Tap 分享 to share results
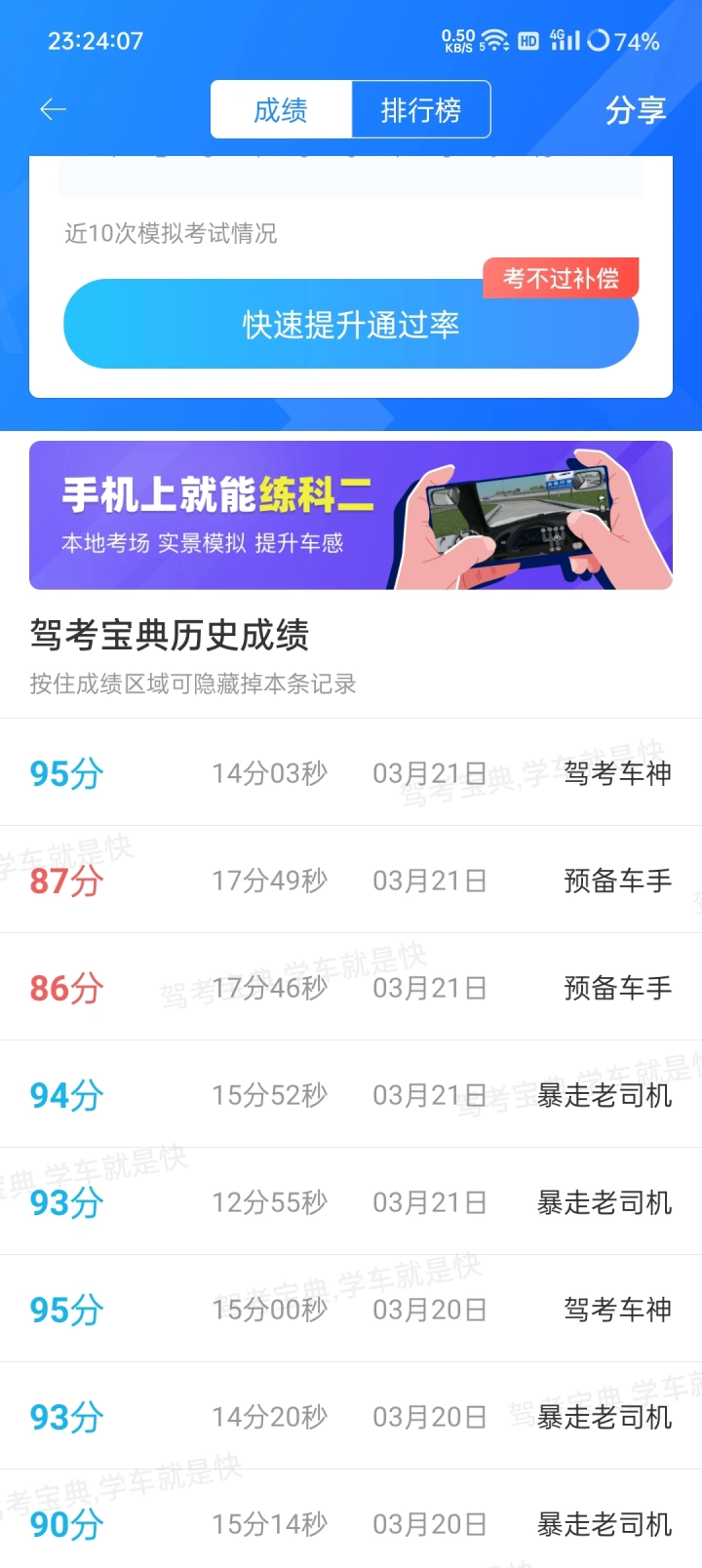Image resolution: width=702 pixels, height=1568 pixels. click(636, 110)
